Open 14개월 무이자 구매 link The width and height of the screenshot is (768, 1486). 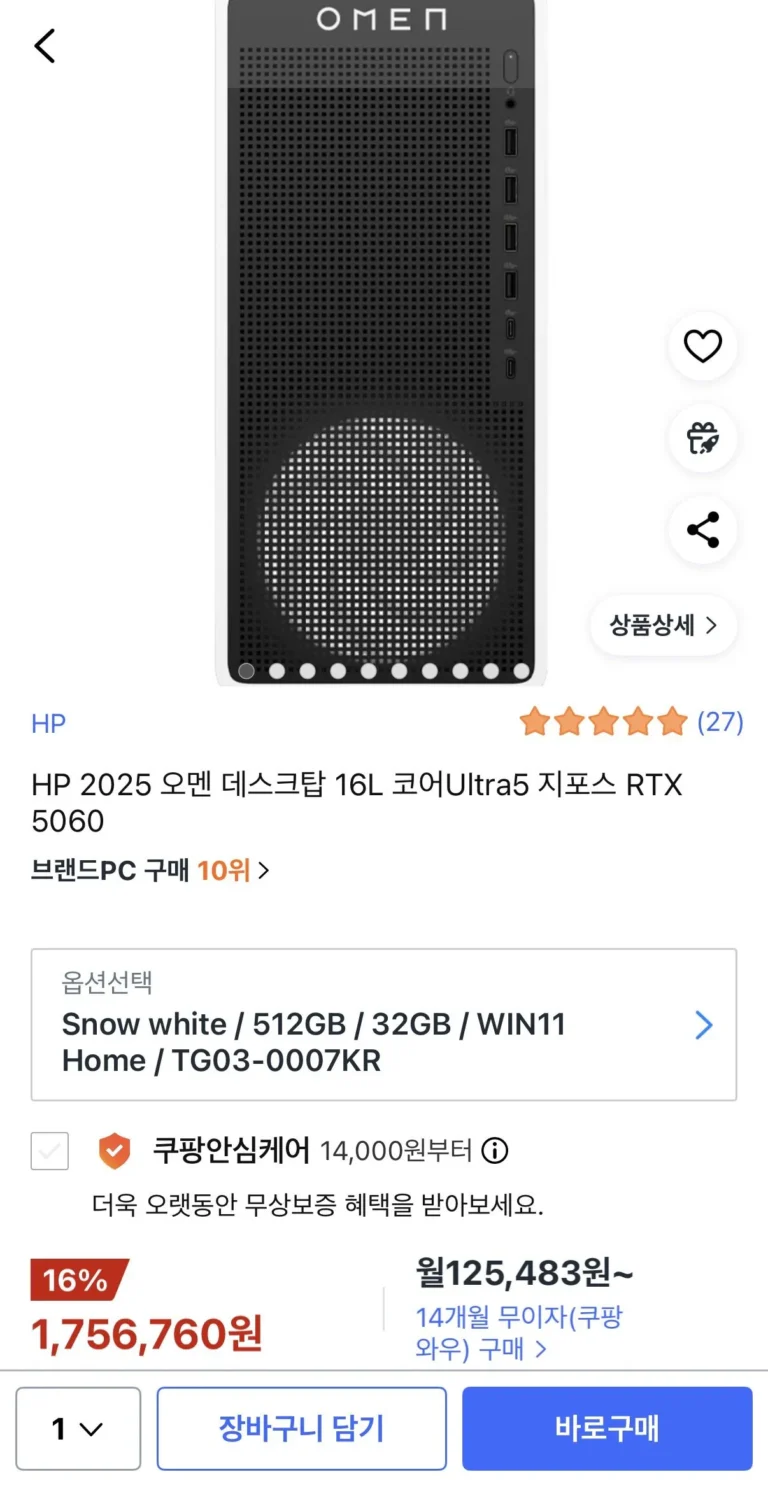click(x=518, y=1333)
